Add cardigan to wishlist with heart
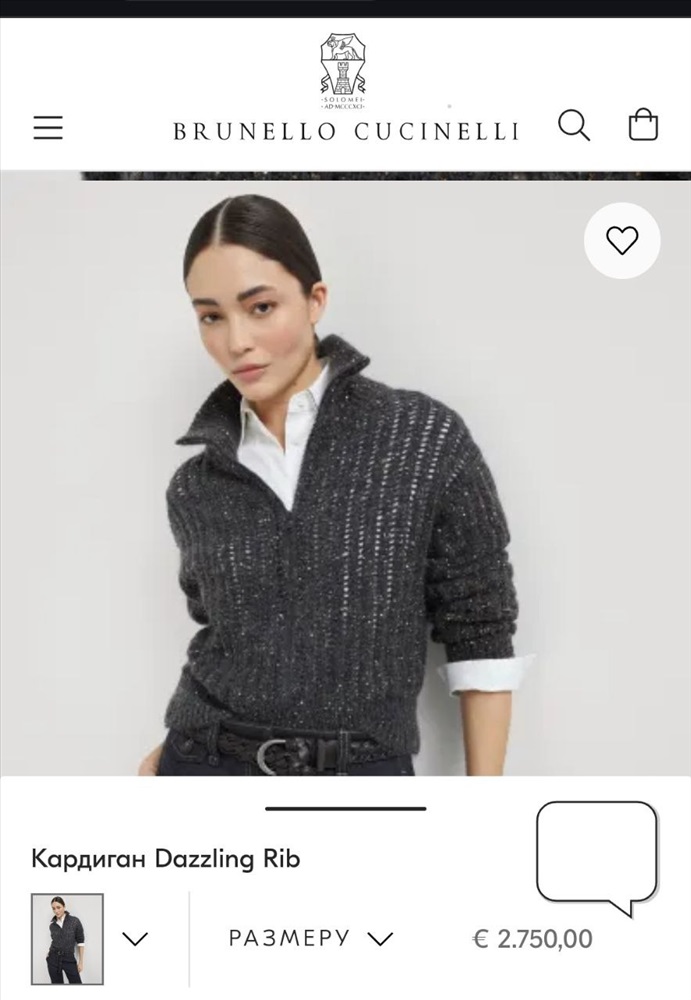The image size is (691, 1000). [x=622, y=240]
